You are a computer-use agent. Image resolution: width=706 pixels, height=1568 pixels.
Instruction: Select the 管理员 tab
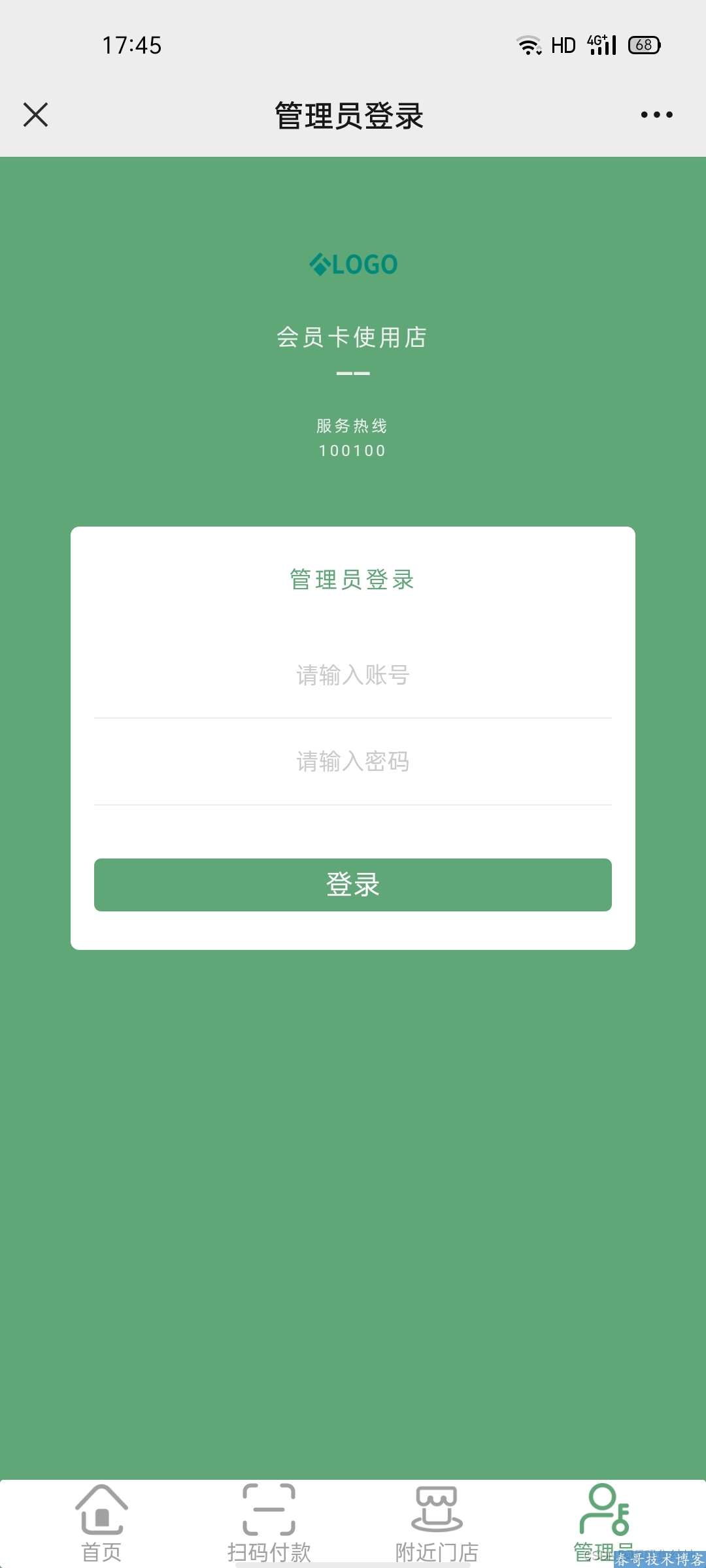[604, 1521]
